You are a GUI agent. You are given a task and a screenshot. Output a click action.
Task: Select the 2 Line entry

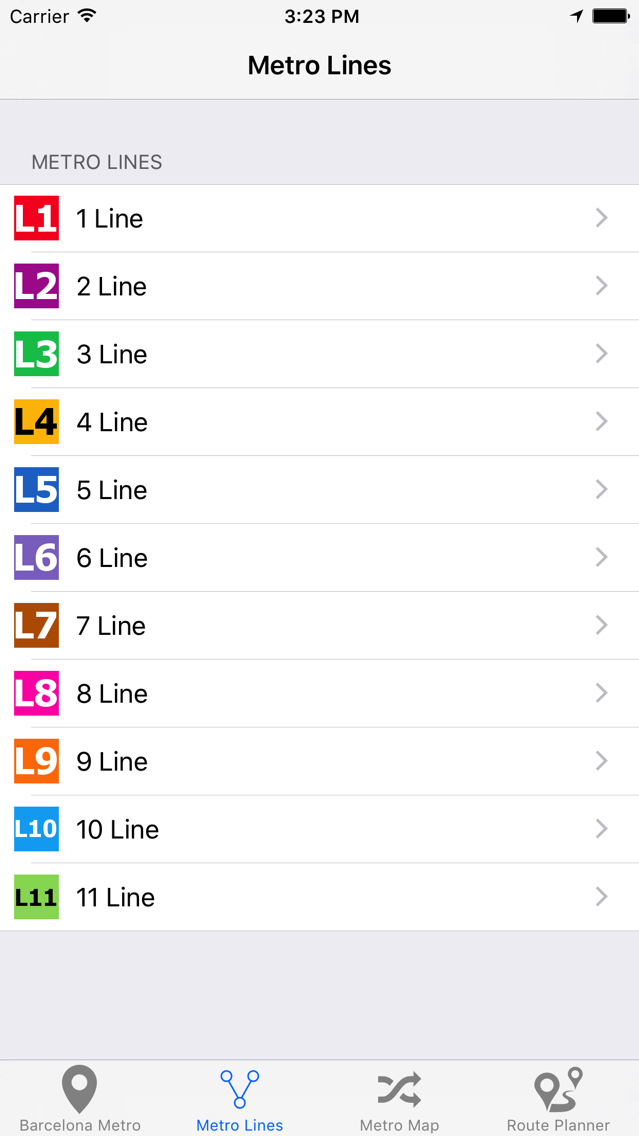click(x=320, y=286)
